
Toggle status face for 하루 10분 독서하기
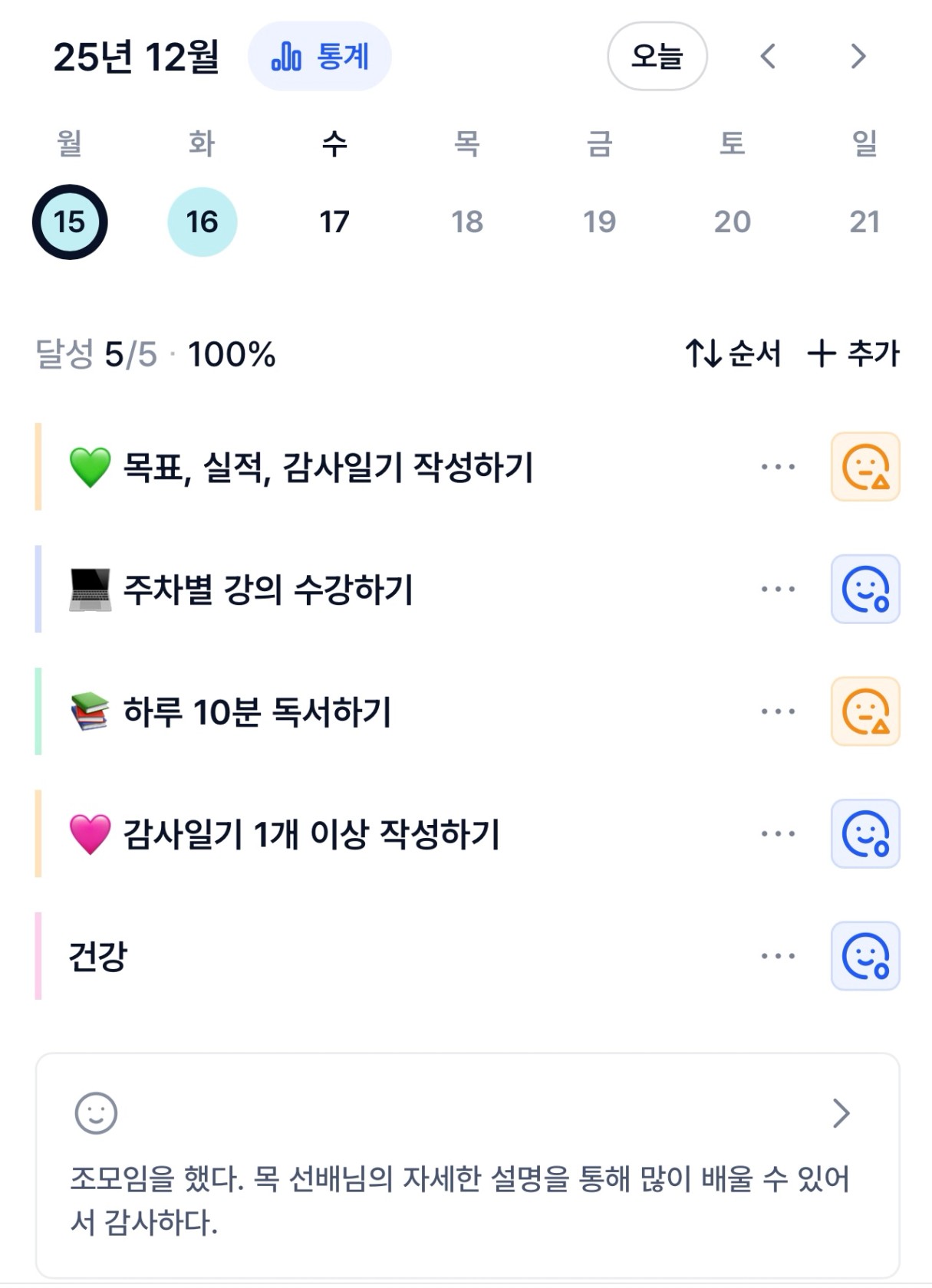(865, 711)
